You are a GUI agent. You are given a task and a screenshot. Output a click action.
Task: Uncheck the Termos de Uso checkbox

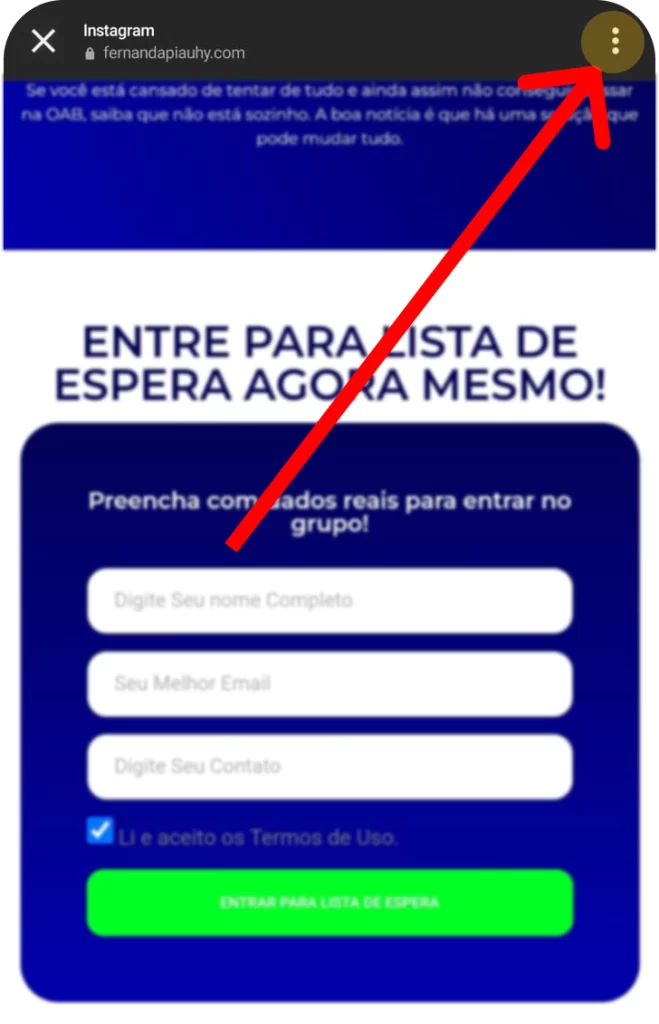click(100, 832)
